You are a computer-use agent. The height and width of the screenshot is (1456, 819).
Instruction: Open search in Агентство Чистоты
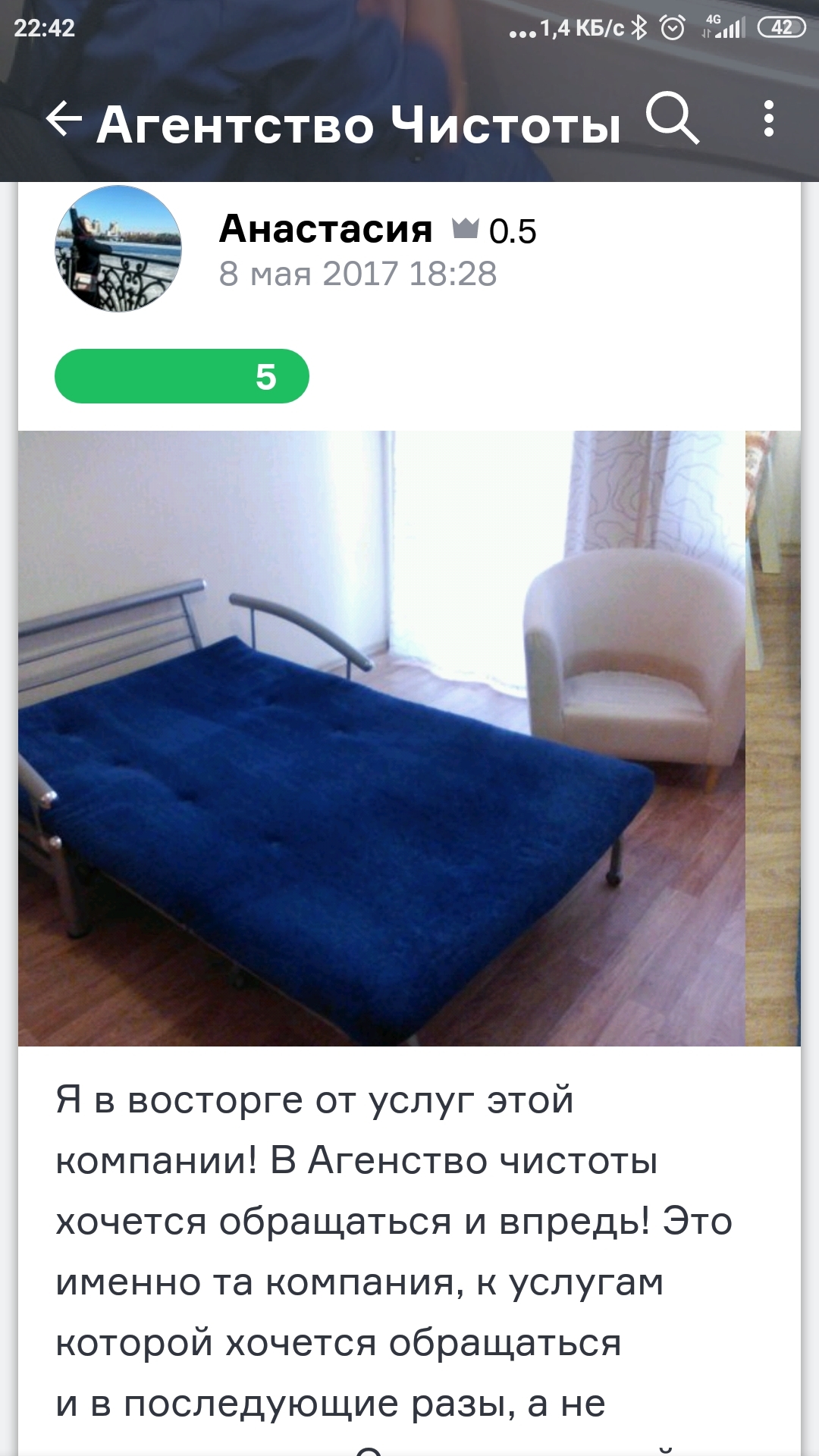(672, 119)
